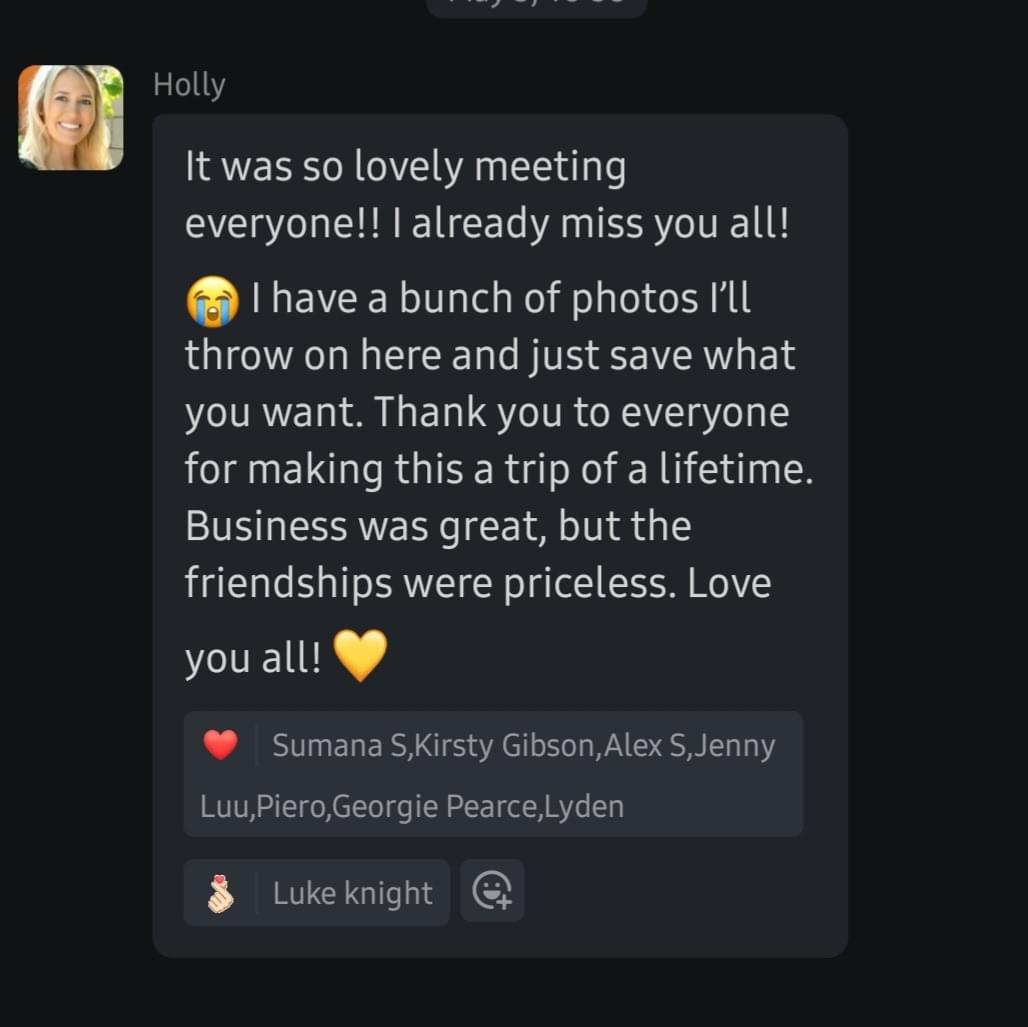
Task: Open Holly's profile picture
Action: coord(70,117)
